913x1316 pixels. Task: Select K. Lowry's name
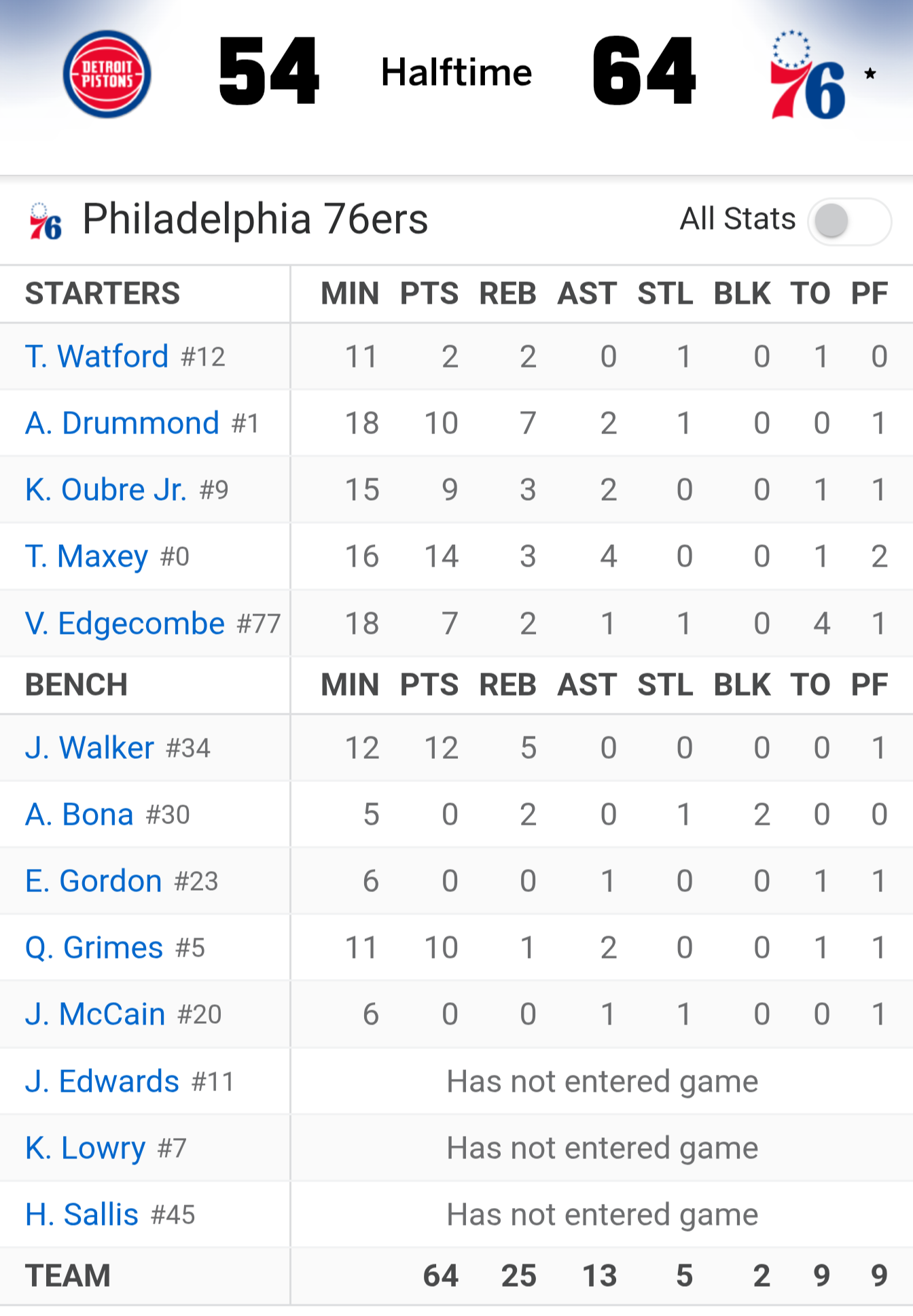point(86,1148)
